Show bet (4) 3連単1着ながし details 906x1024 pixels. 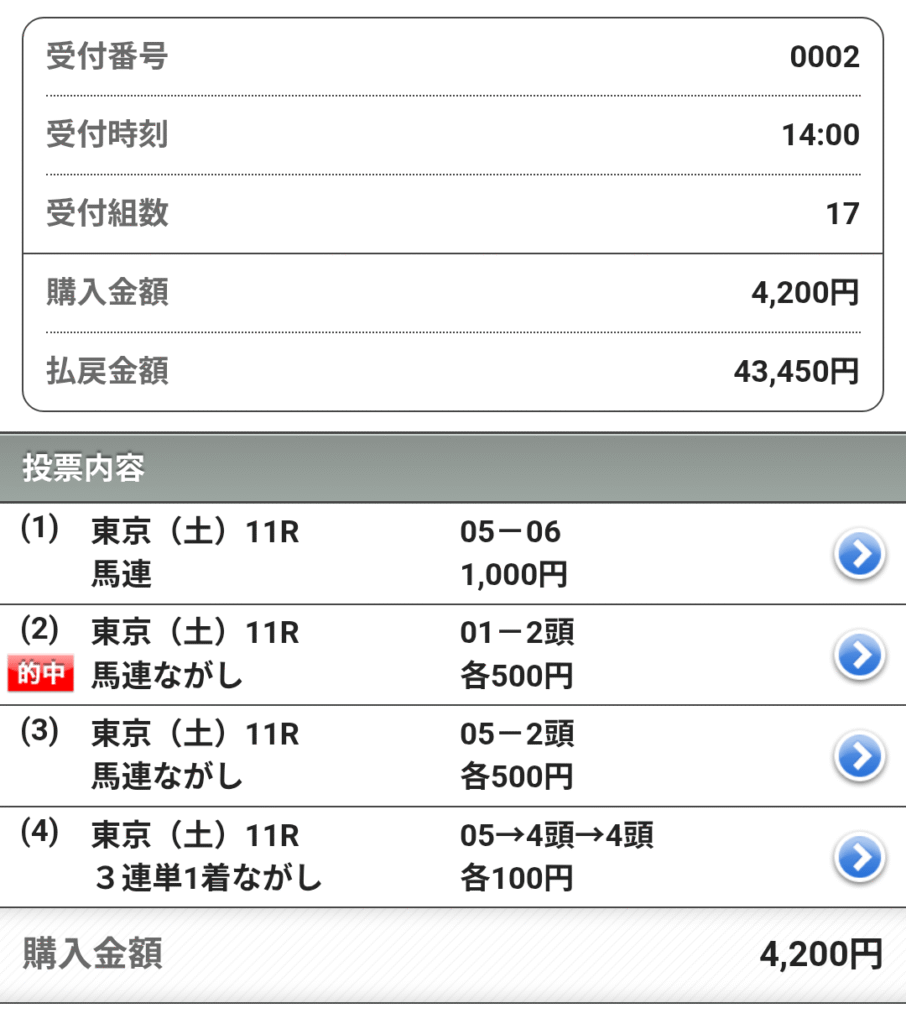(859, 858)
